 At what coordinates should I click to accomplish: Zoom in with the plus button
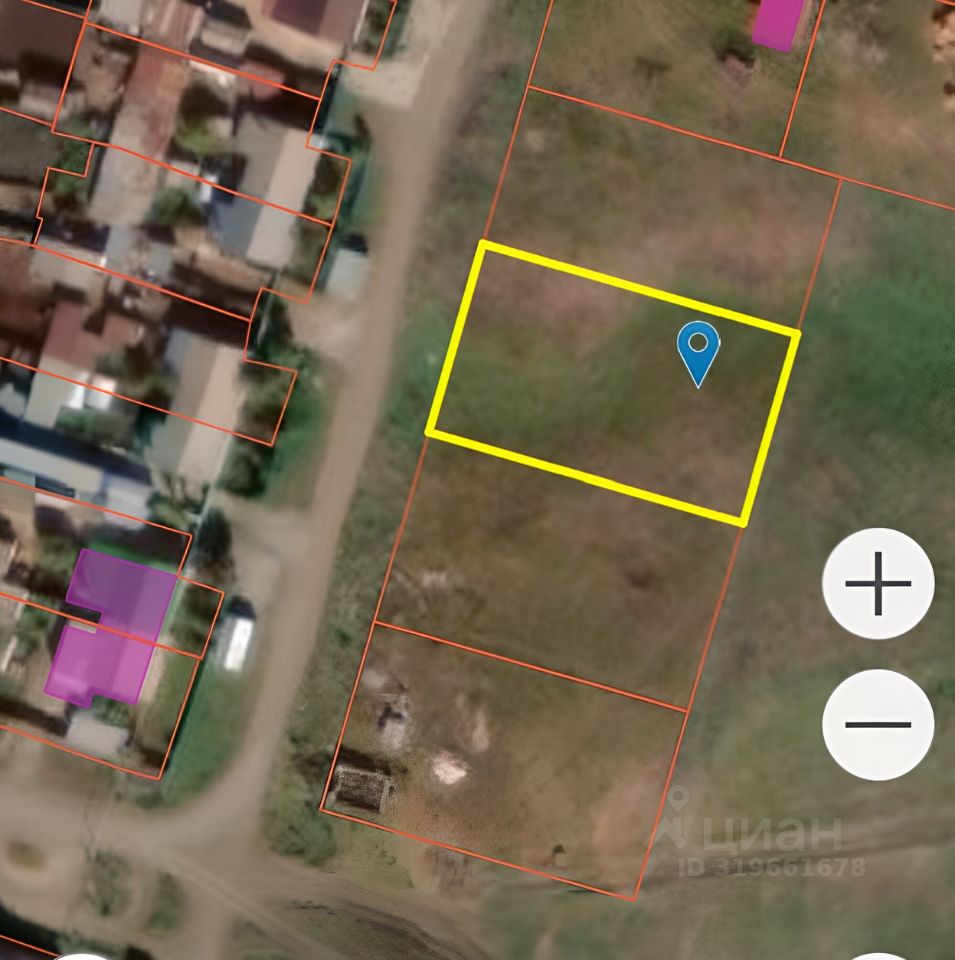click(x=878, y=583)
